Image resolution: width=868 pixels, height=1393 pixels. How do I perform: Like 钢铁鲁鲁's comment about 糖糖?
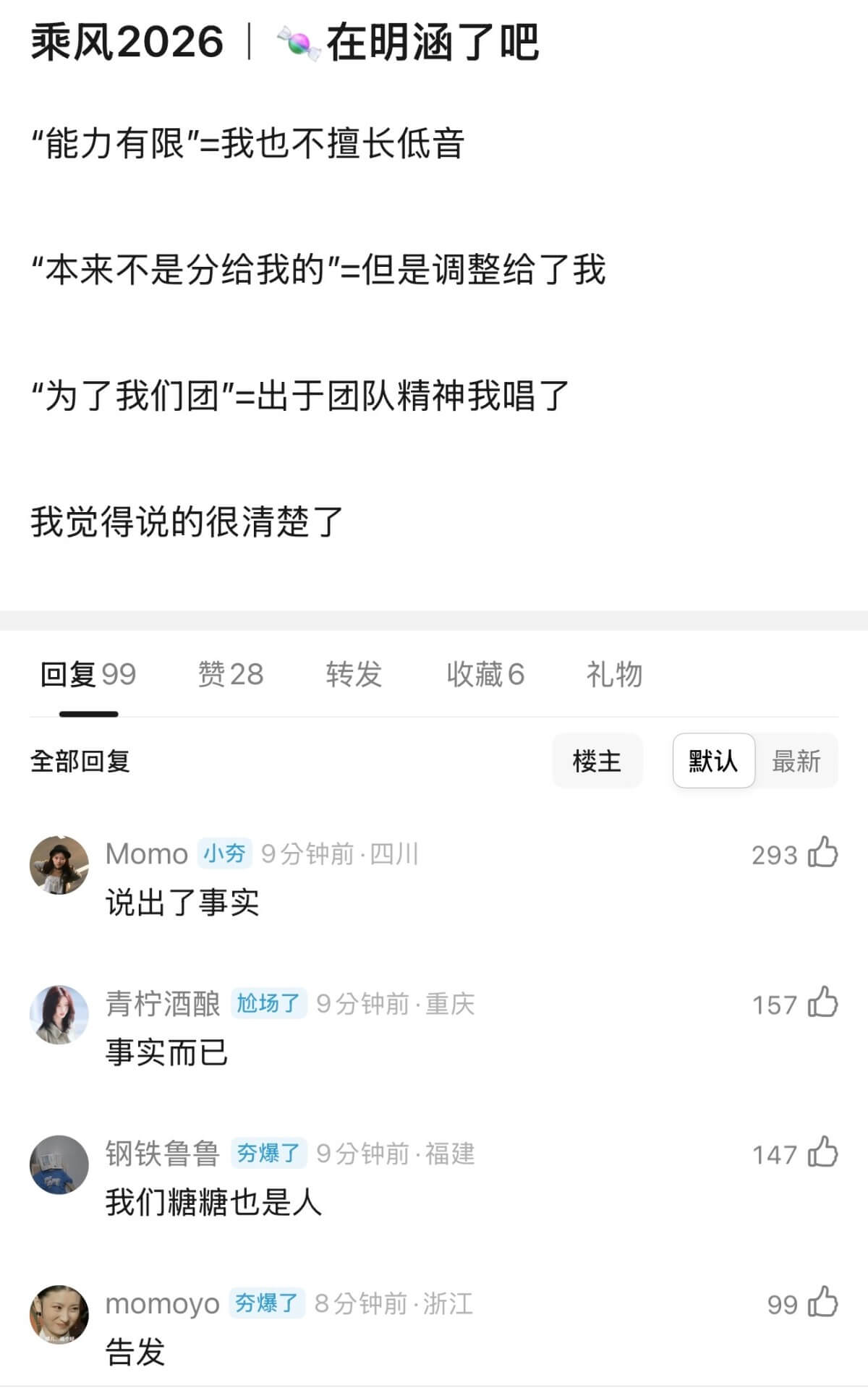[x=822, y=1152]
